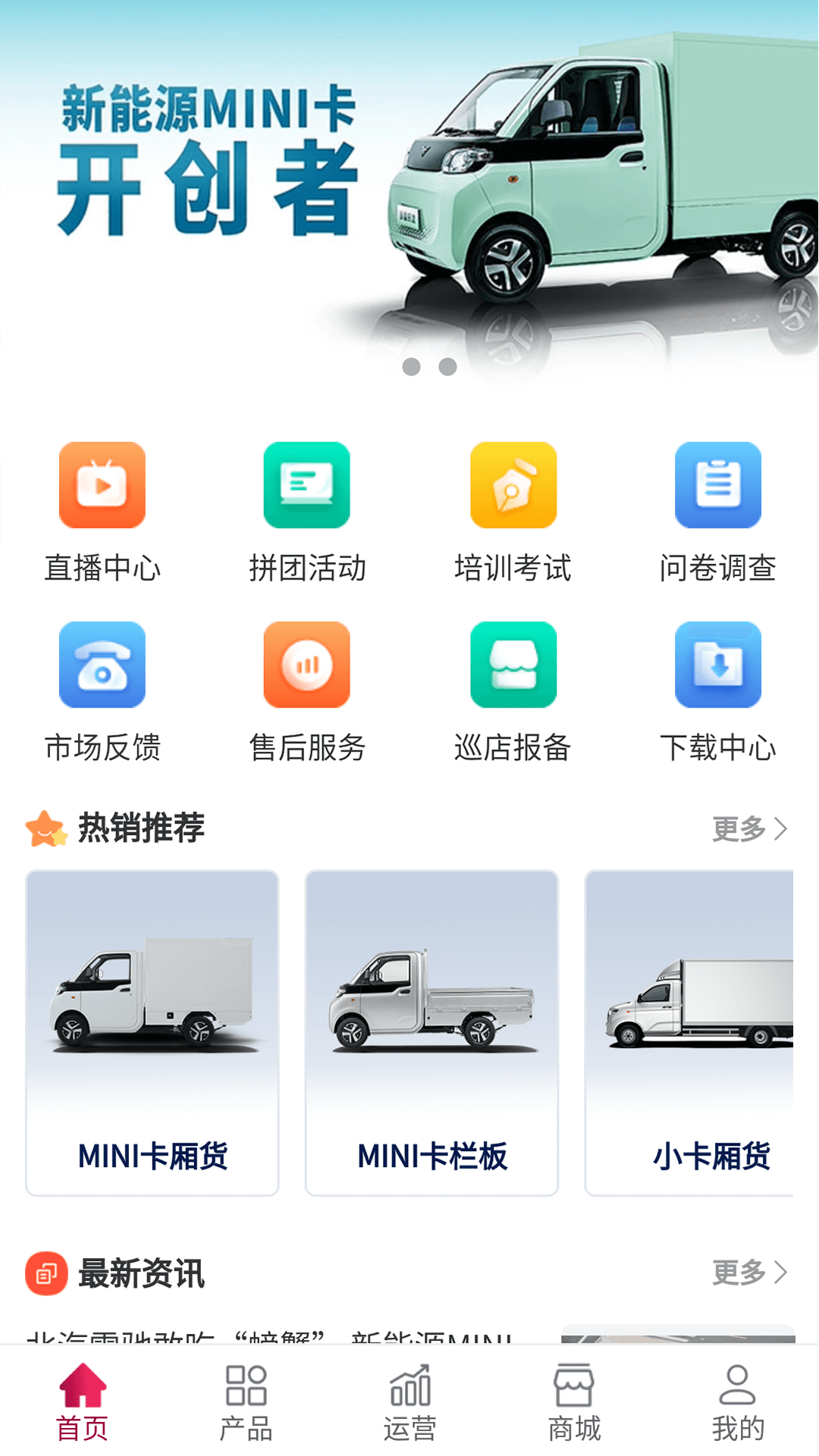Select the second carousel indicator dot
Viewport: 819px width, 1456px height.
coord(447,367)
